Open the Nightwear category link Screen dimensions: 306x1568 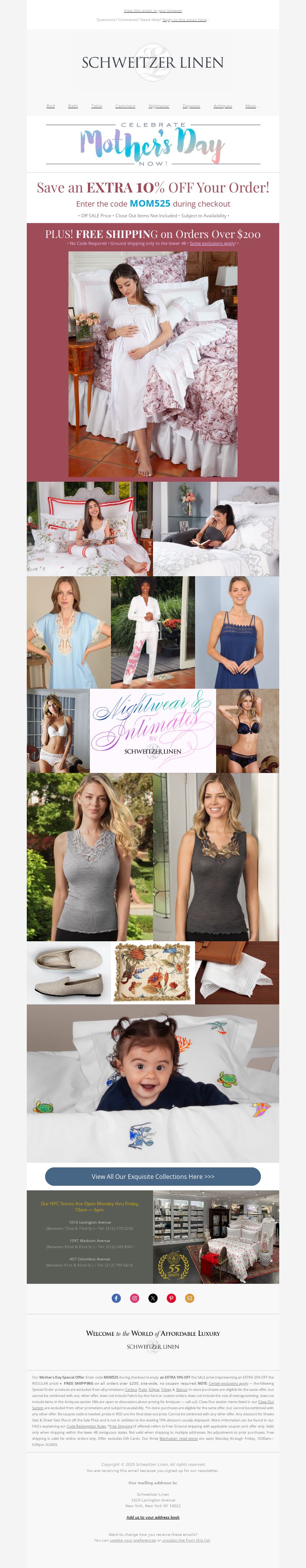(x=159, y=106)
